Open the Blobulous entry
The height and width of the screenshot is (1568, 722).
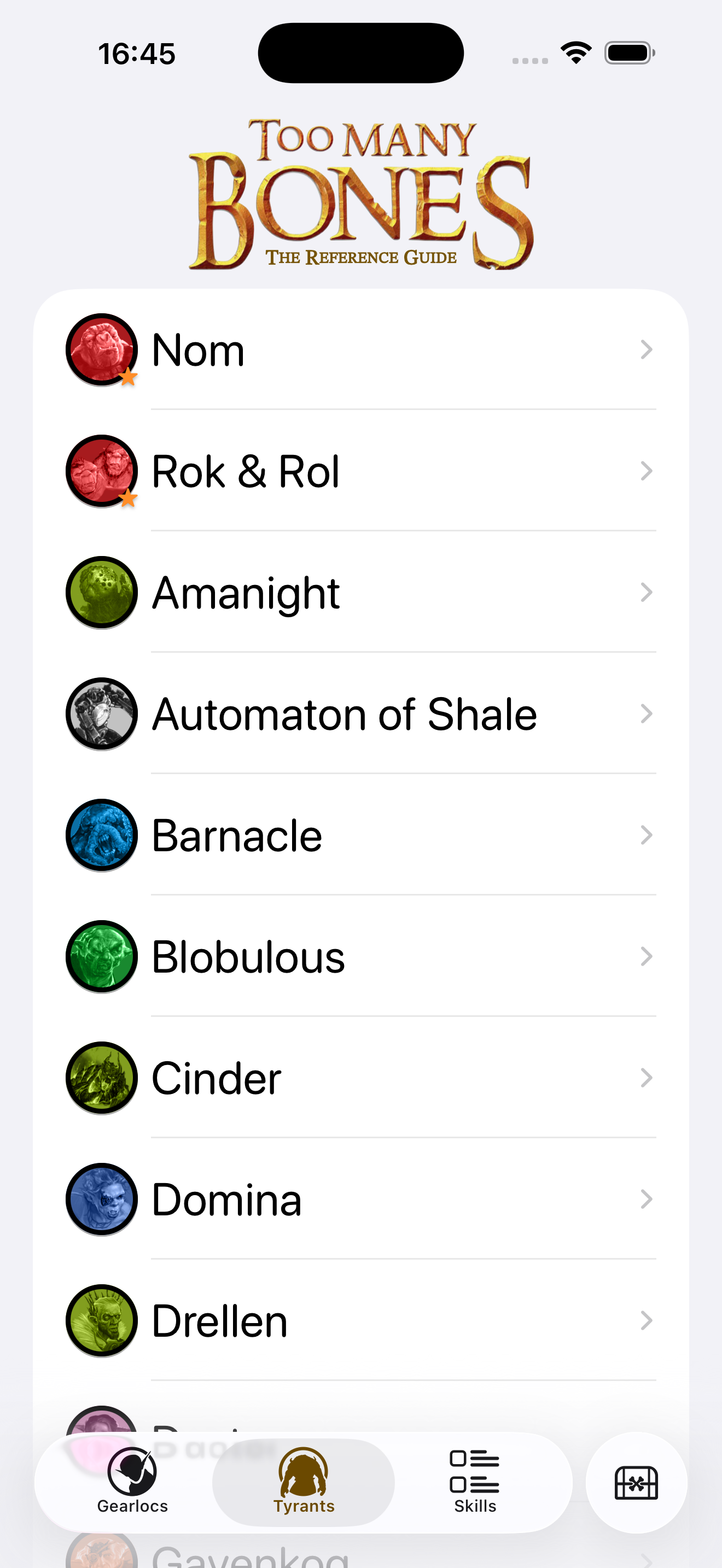pos(365,956)
